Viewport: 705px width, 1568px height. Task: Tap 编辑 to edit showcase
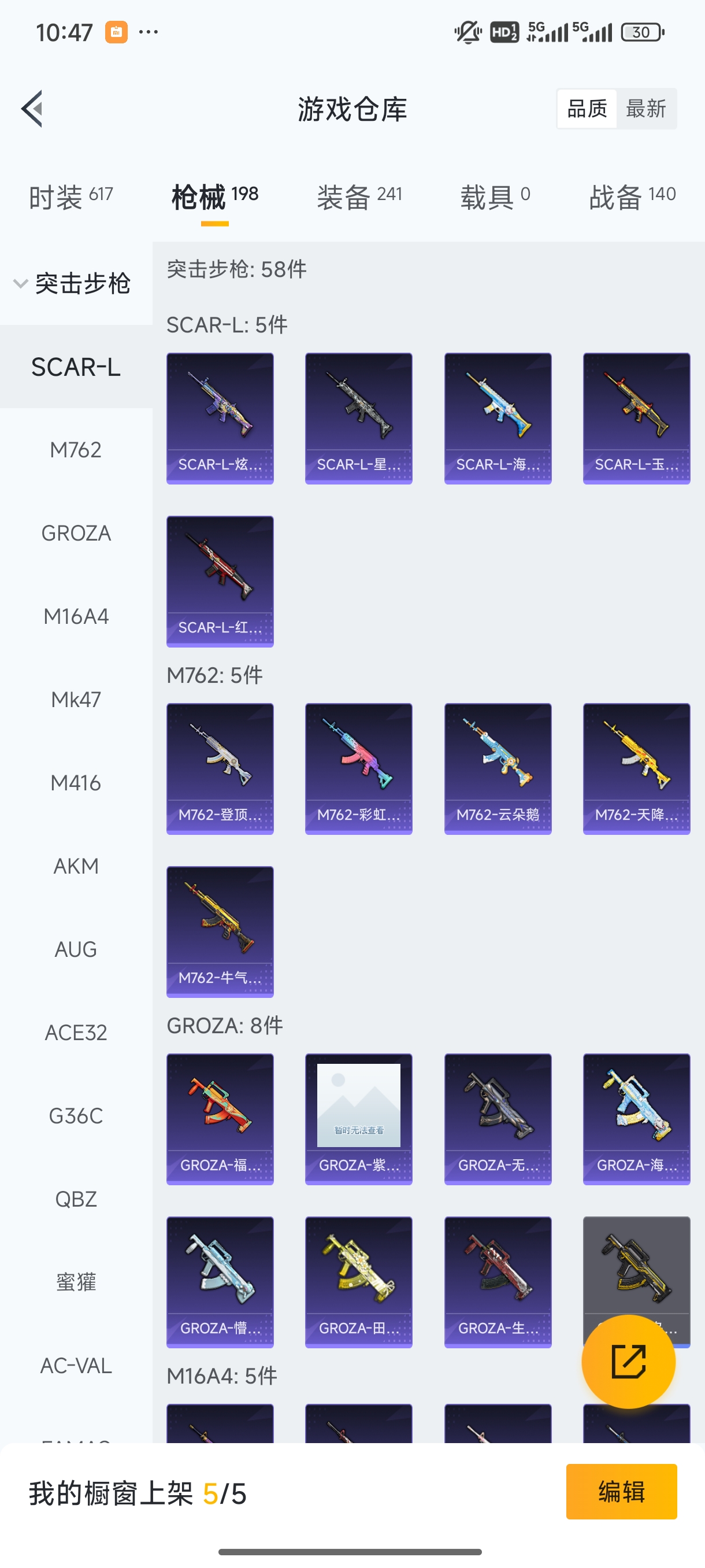point(621,1491)
